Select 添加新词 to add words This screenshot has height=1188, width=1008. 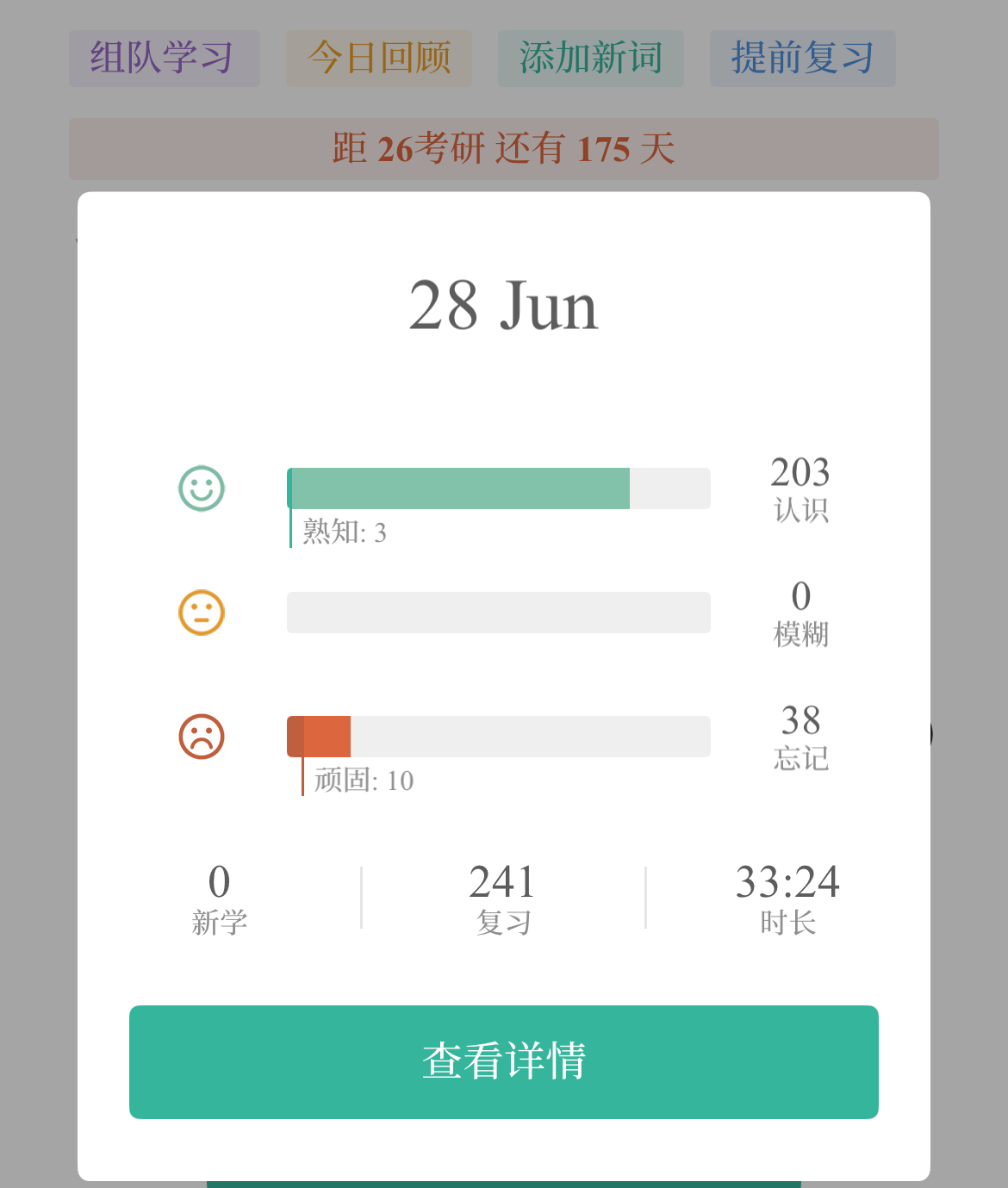point(590,59)
